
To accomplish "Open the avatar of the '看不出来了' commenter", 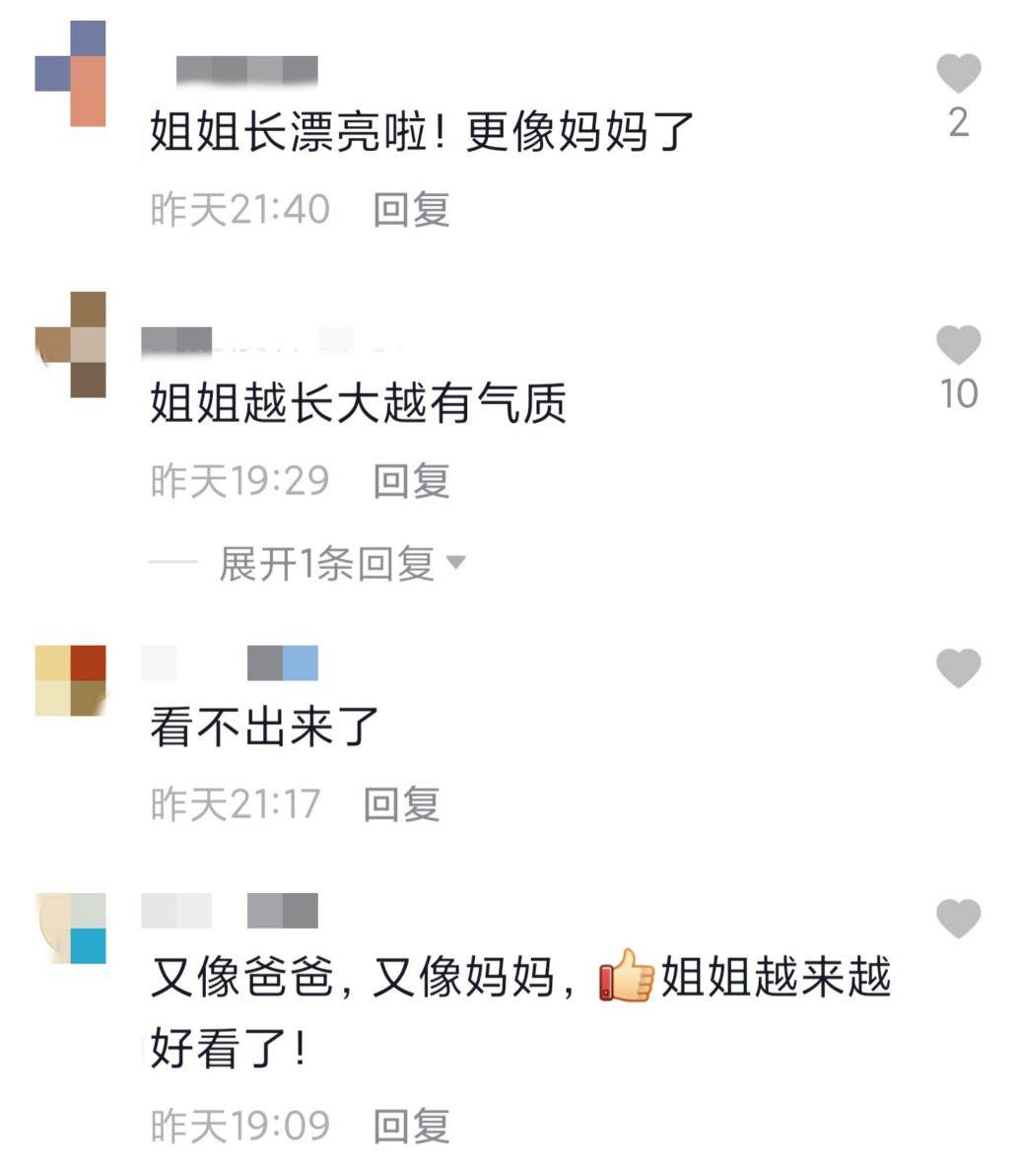I will tap(70, 680).
